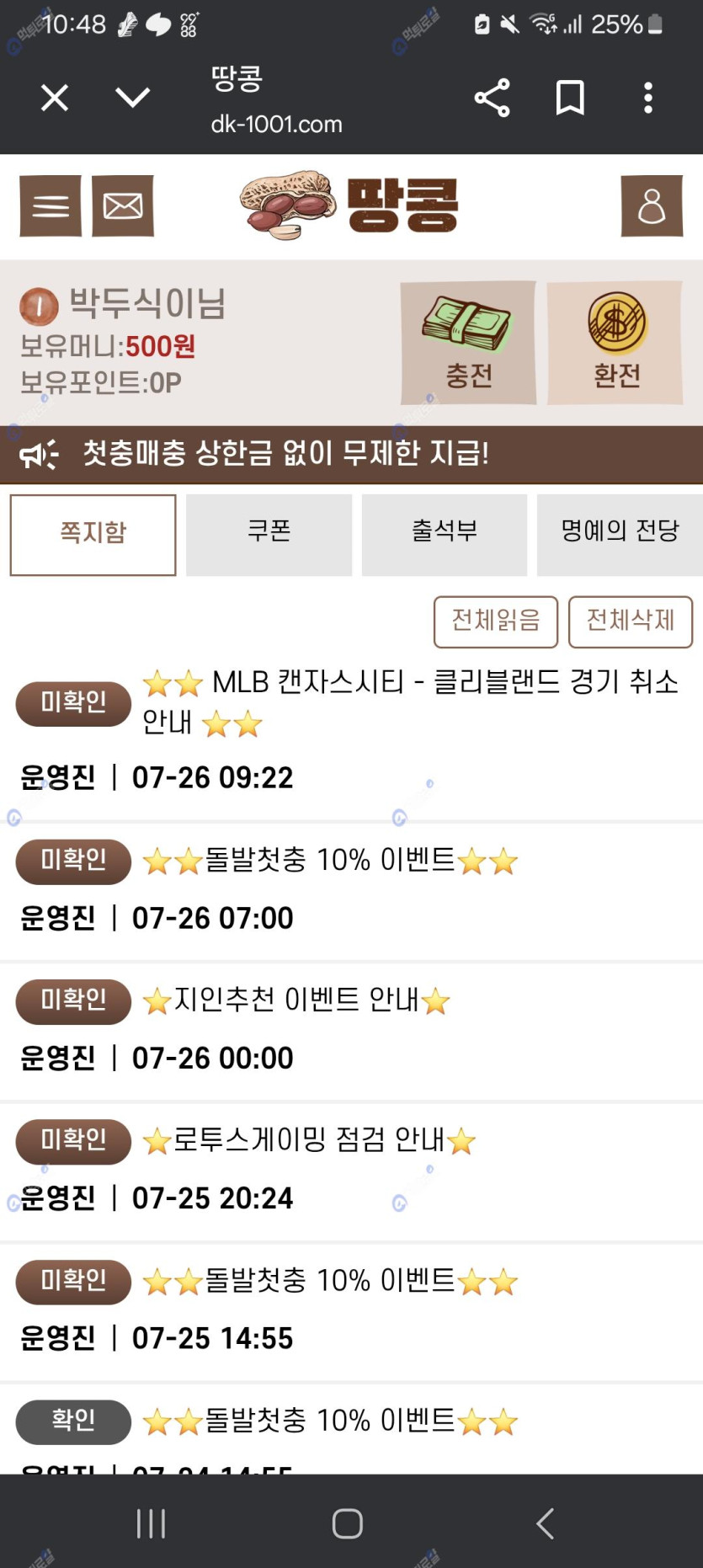The width and height of the screenshot is (703, 1568).
Task: Open the user profile icon
Action: (652, 206)
